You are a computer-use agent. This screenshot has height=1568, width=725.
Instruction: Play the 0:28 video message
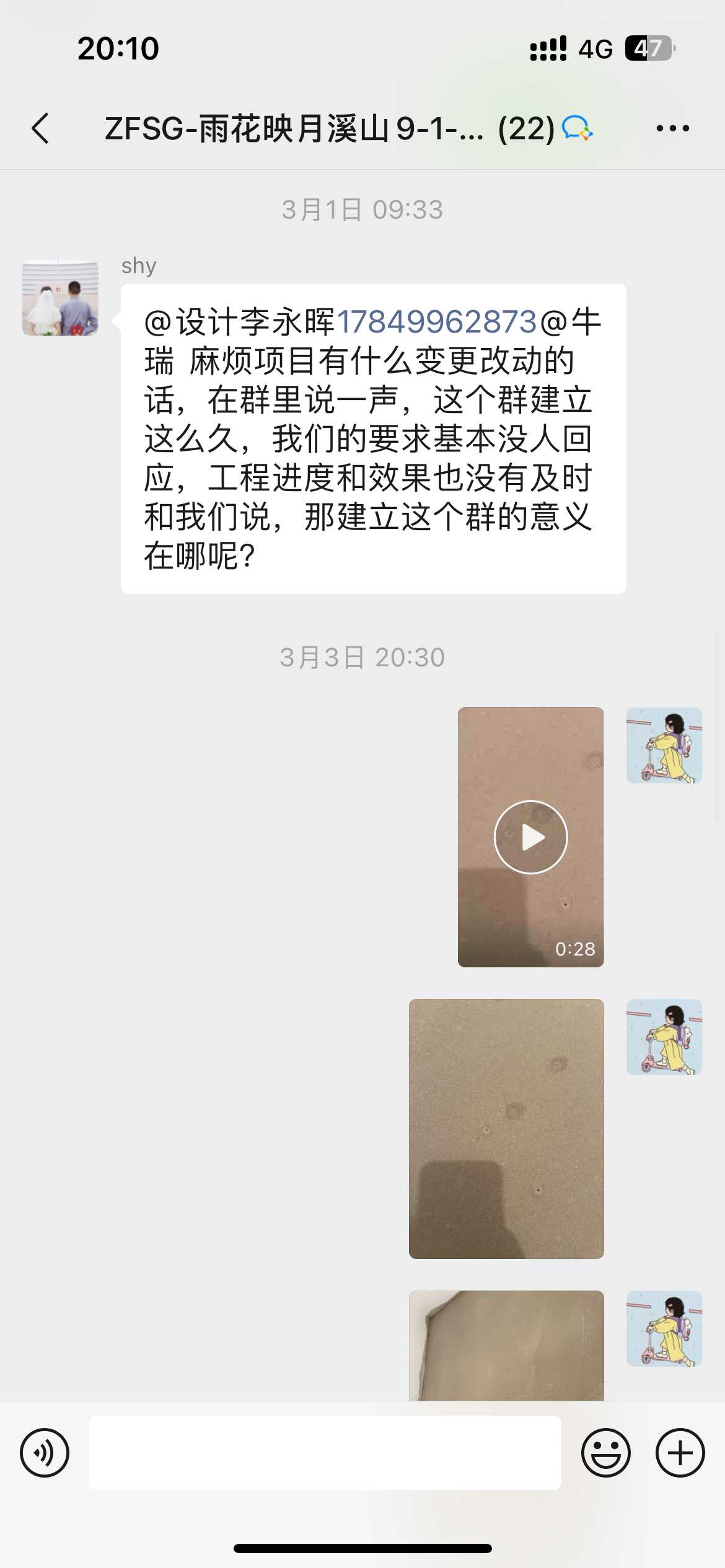click(x=530, y=837)
